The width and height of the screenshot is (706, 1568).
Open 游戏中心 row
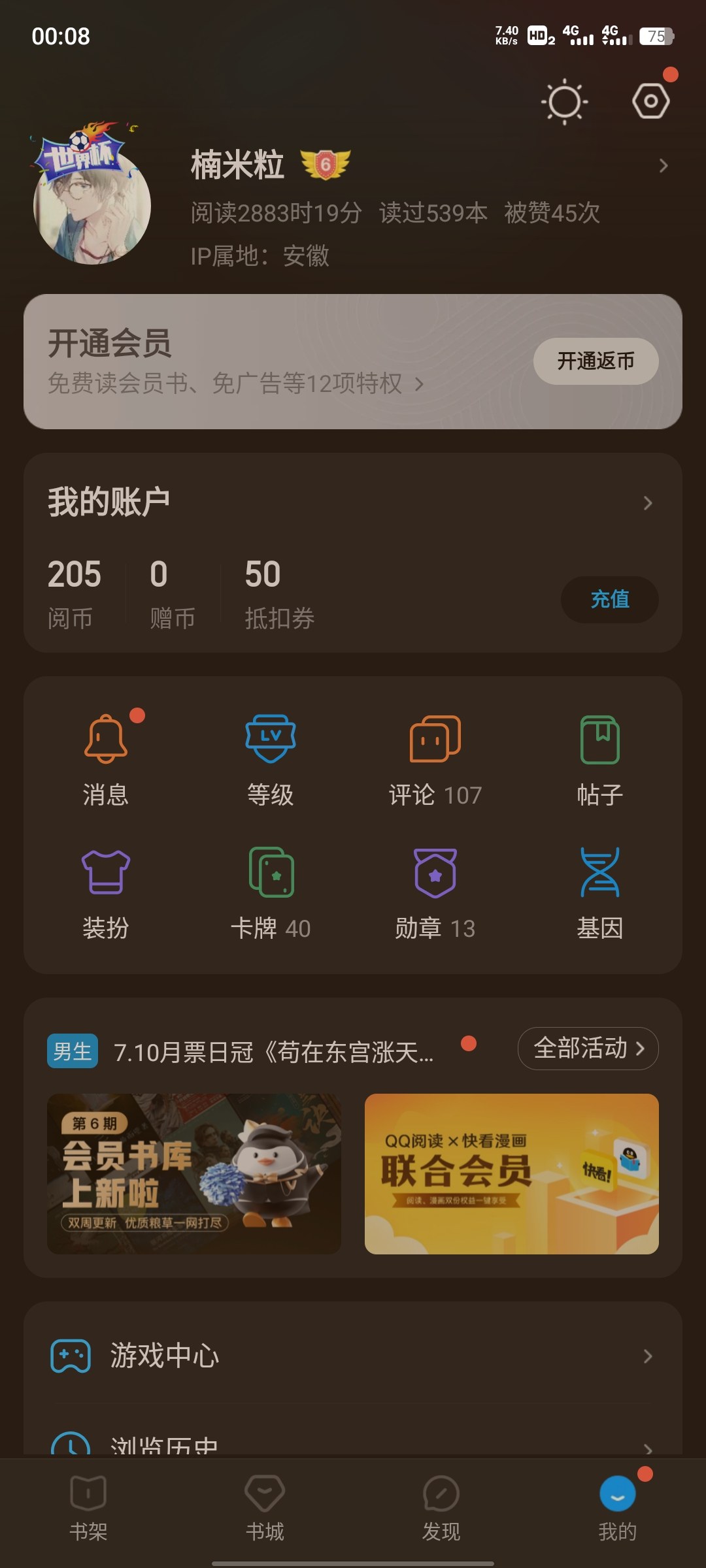(x=353, y=1356)
